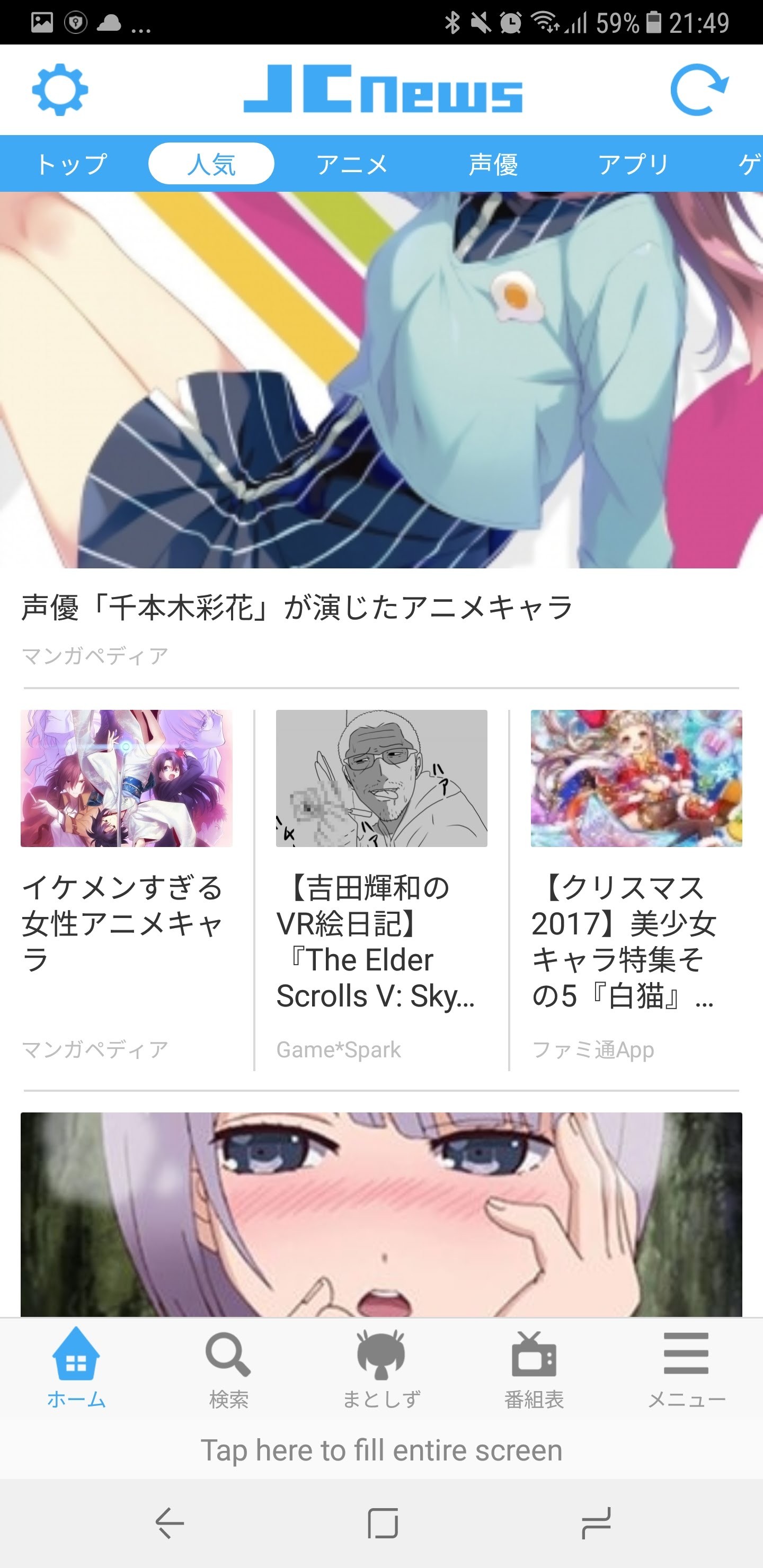Open the settings gear icon
The image size is (763, 1568).
(x=60, y=90)
